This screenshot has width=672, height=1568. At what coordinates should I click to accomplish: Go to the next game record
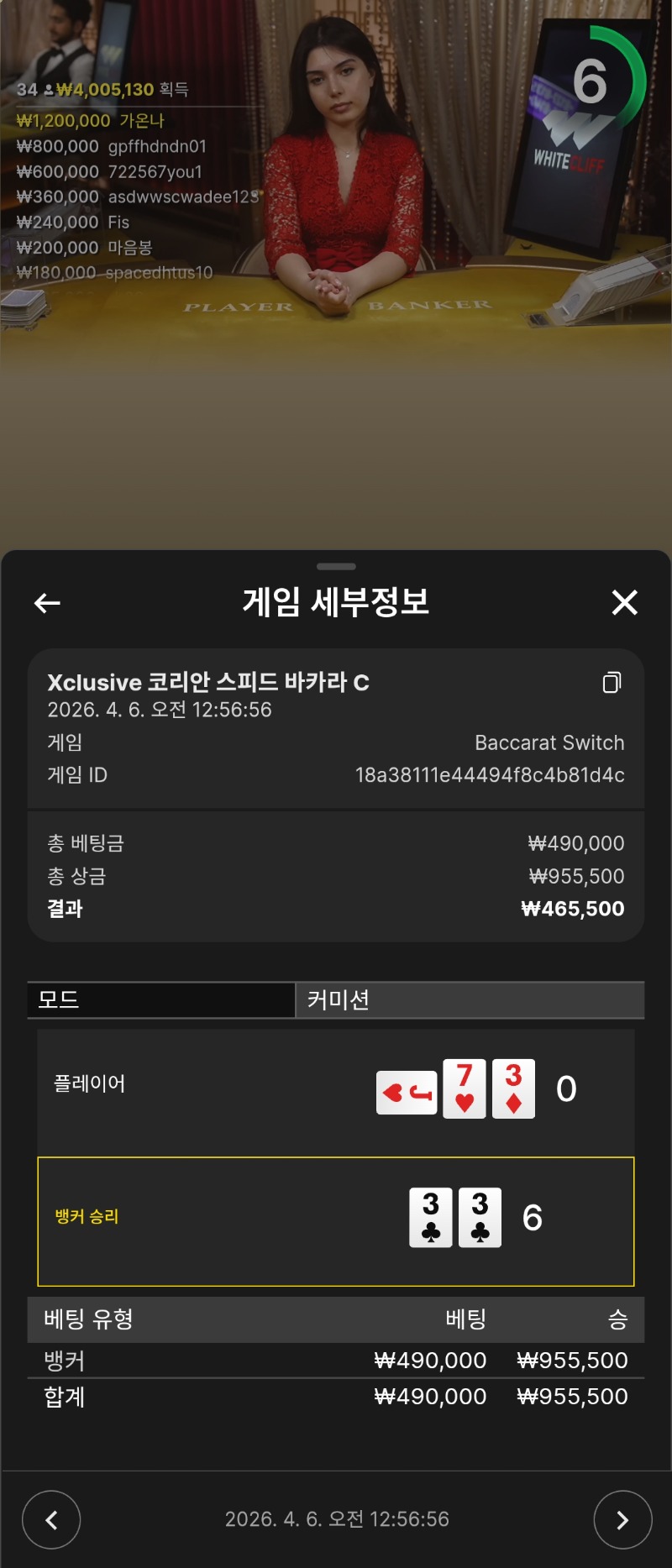point(622,1519)
